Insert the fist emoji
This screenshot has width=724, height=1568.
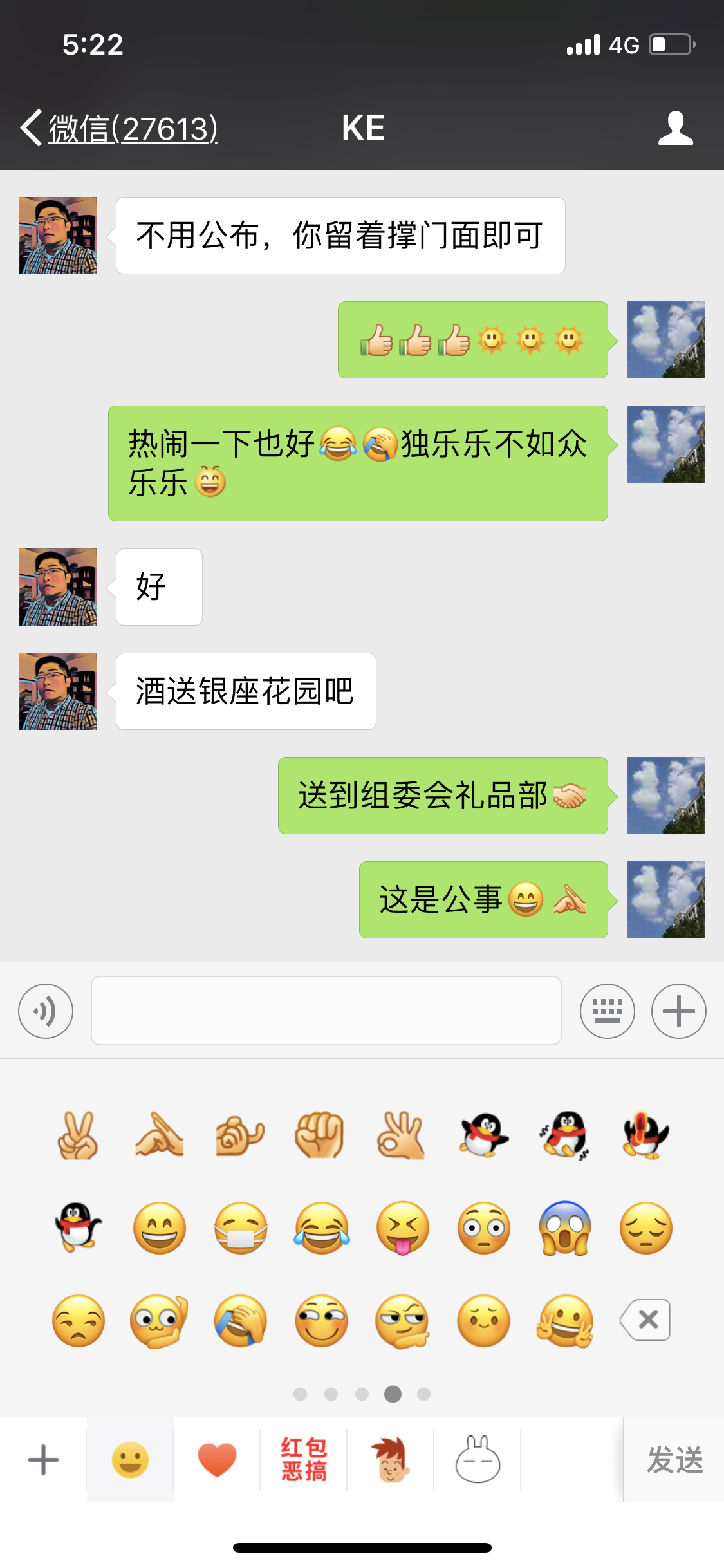[320, 1135]
